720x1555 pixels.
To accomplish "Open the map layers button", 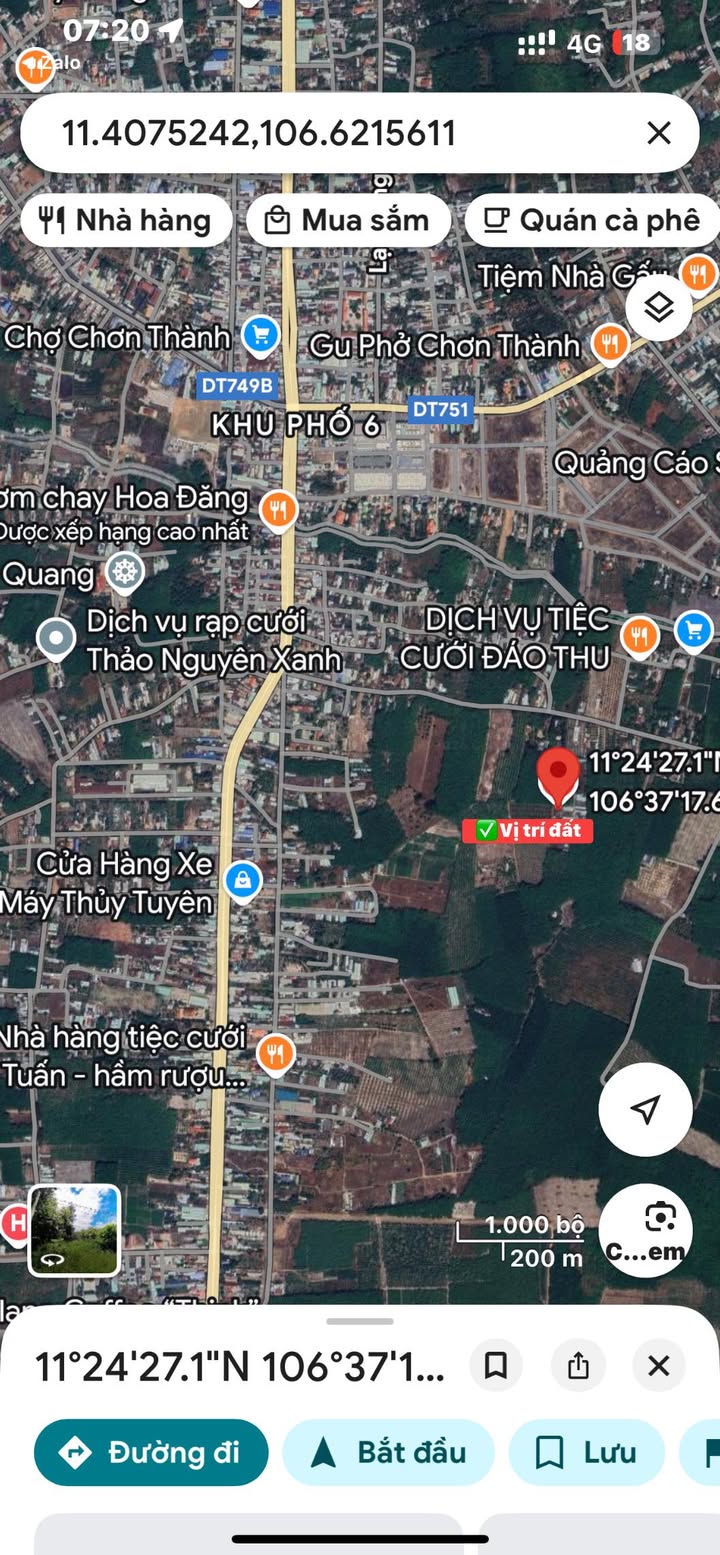I will 659,308.
